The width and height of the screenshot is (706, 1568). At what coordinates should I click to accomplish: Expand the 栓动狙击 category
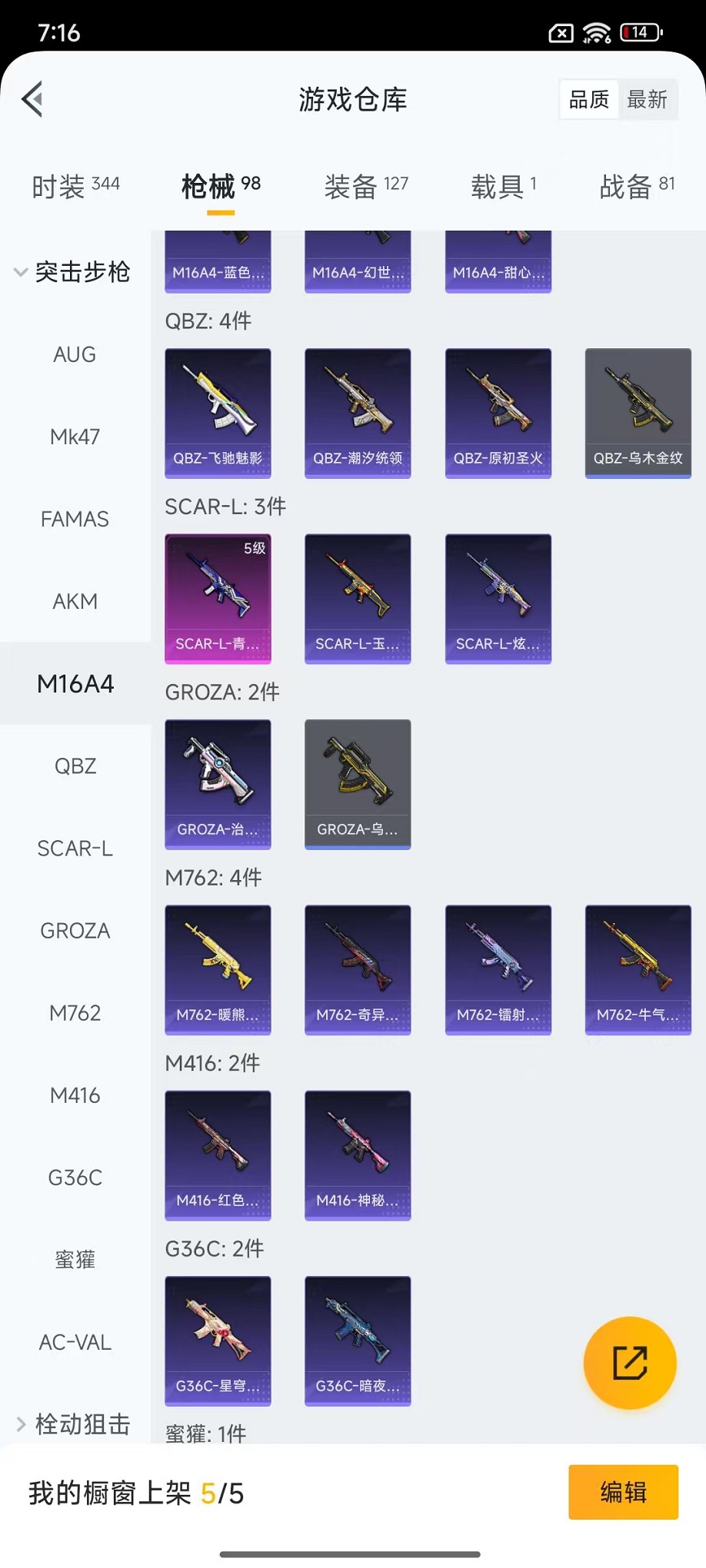[x=73, y=1424]
